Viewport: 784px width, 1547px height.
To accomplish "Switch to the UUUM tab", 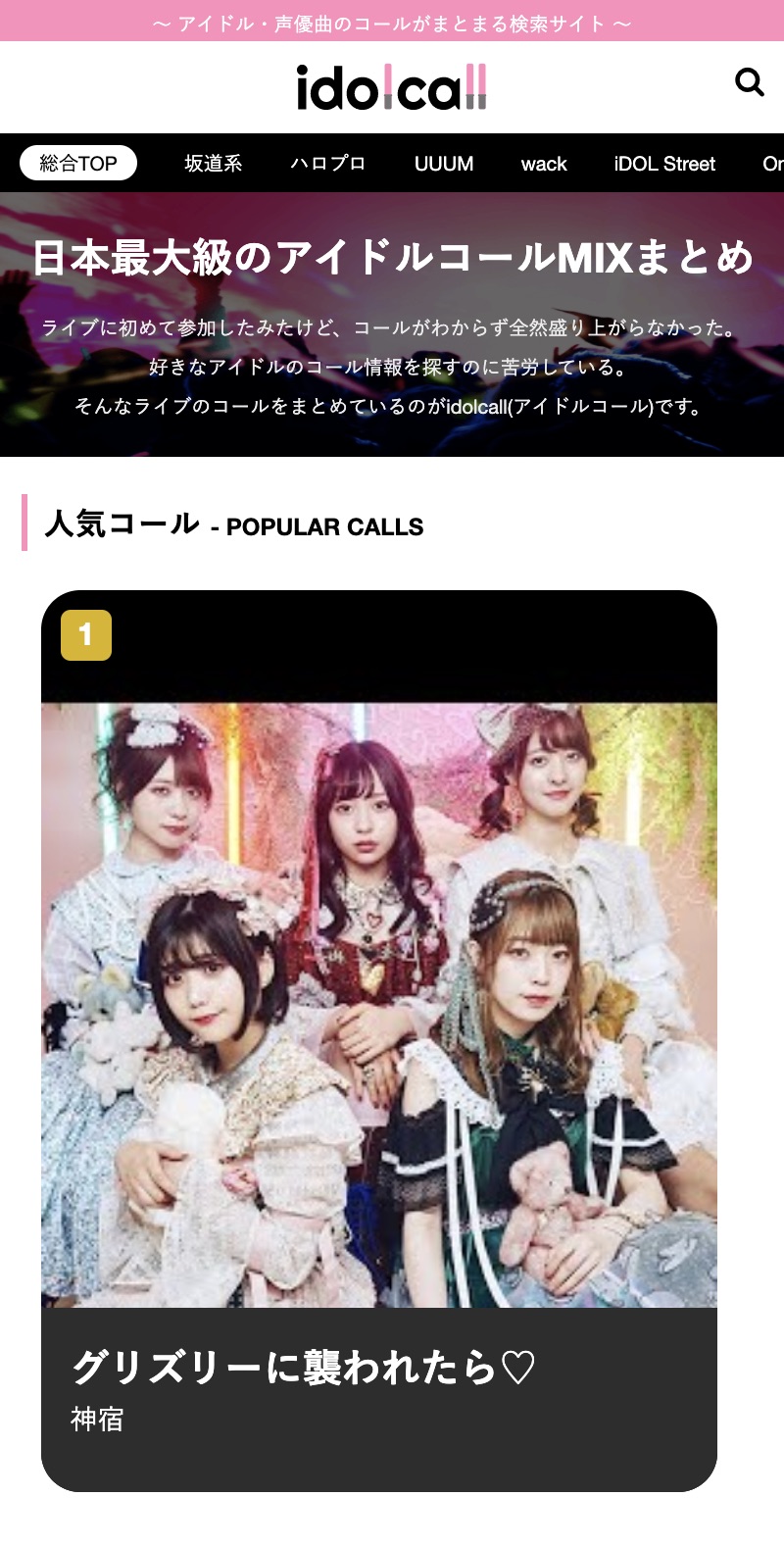I will point(444,164).
